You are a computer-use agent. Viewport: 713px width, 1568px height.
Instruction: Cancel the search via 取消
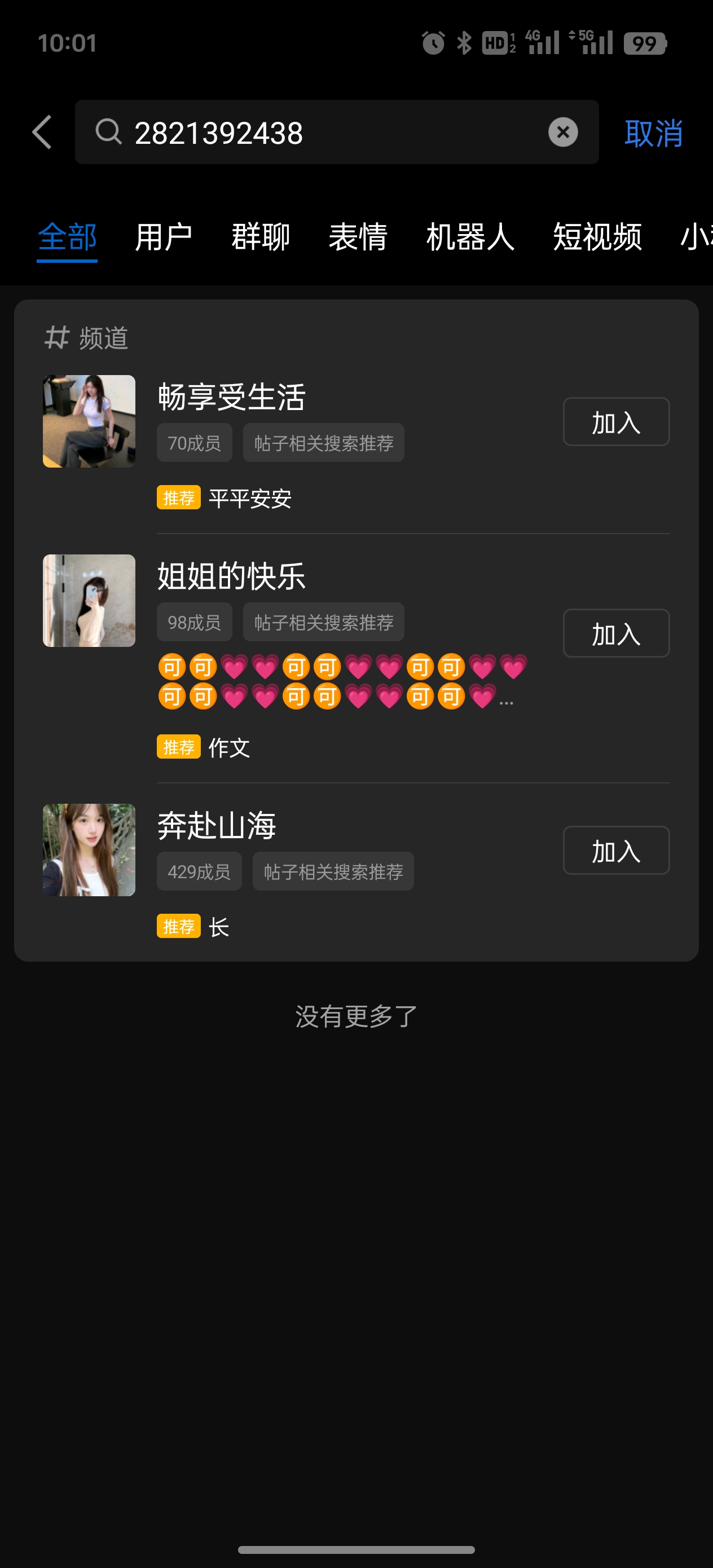click(653, 133)
